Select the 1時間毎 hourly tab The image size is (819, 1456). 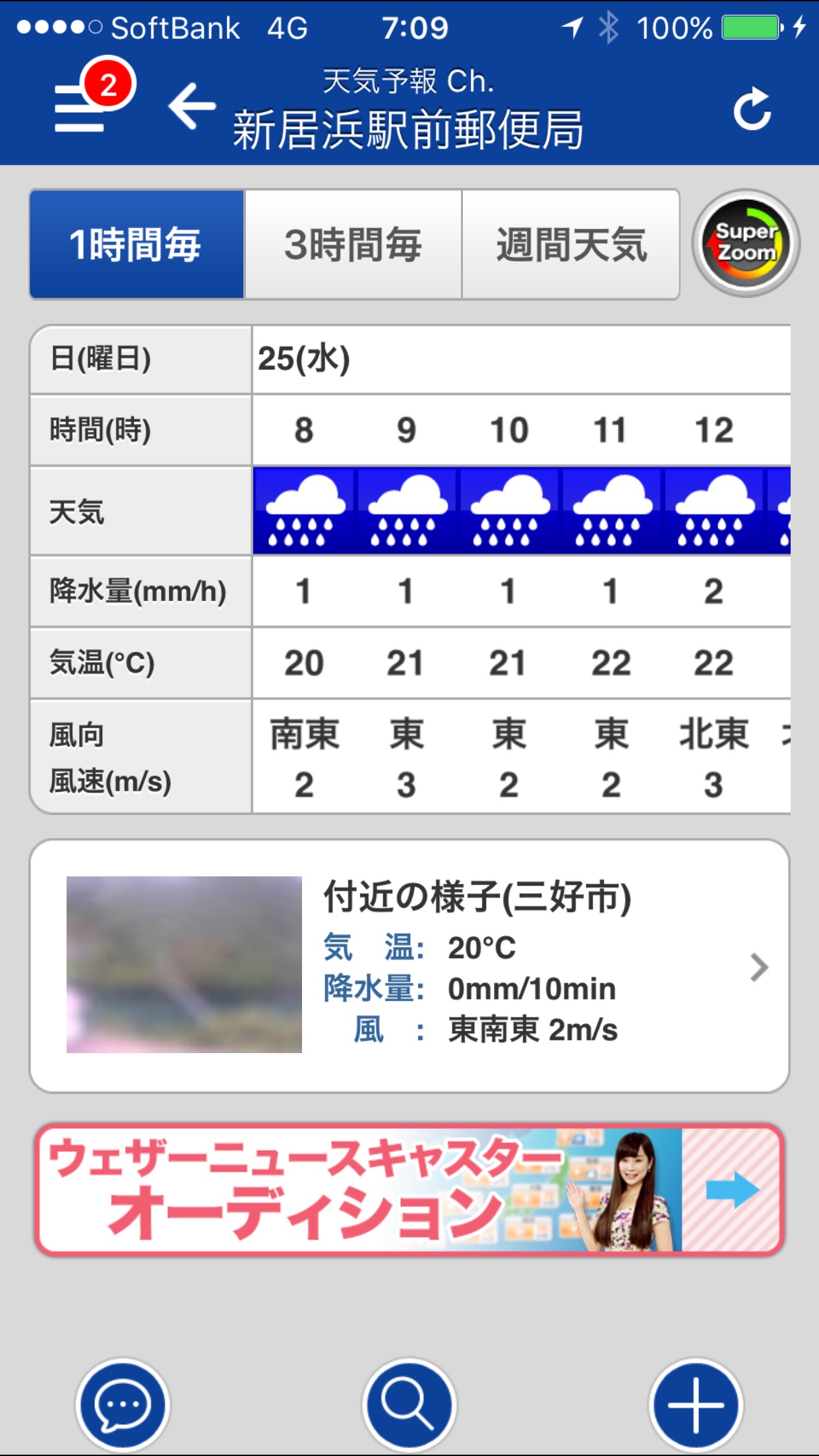[136, 245]
